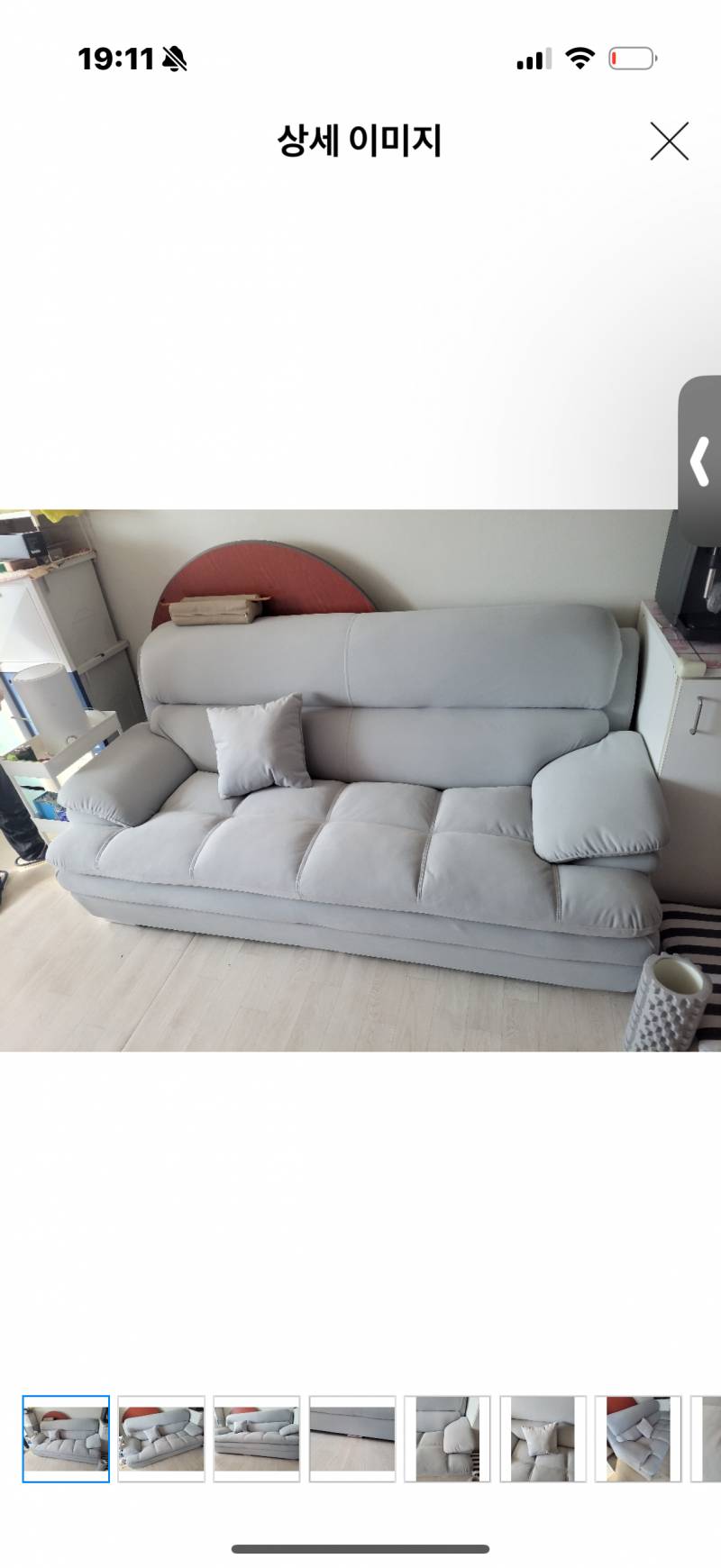Show the fourth thumbnail of sofa base

[352, 1439]
